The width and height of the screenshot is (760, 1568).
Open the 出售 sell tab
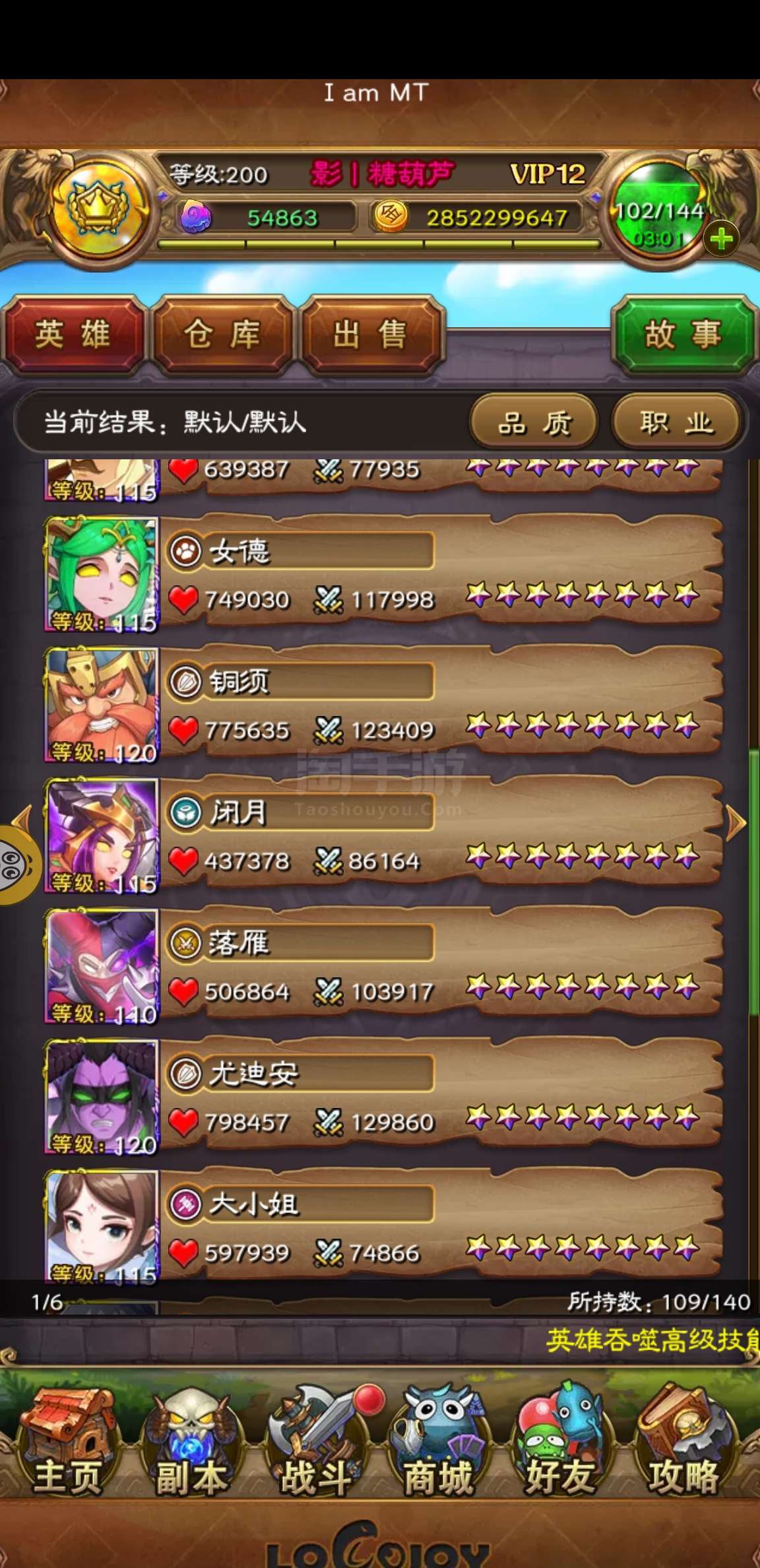click(371, 334)
